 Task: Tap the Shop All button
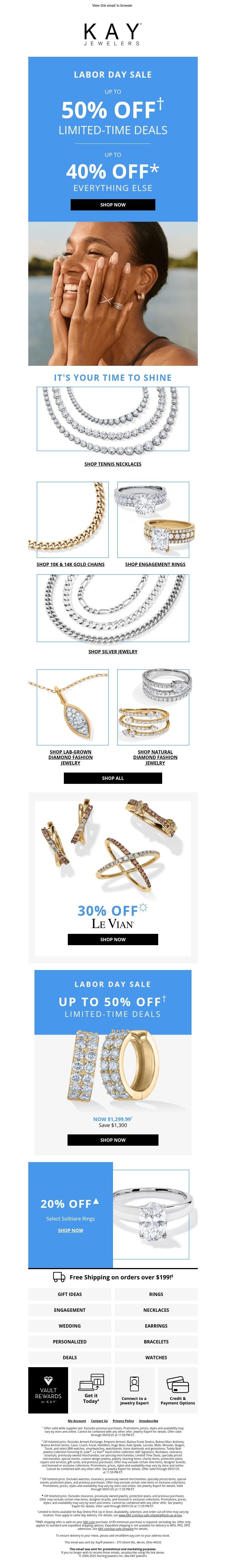coord(113,778)
